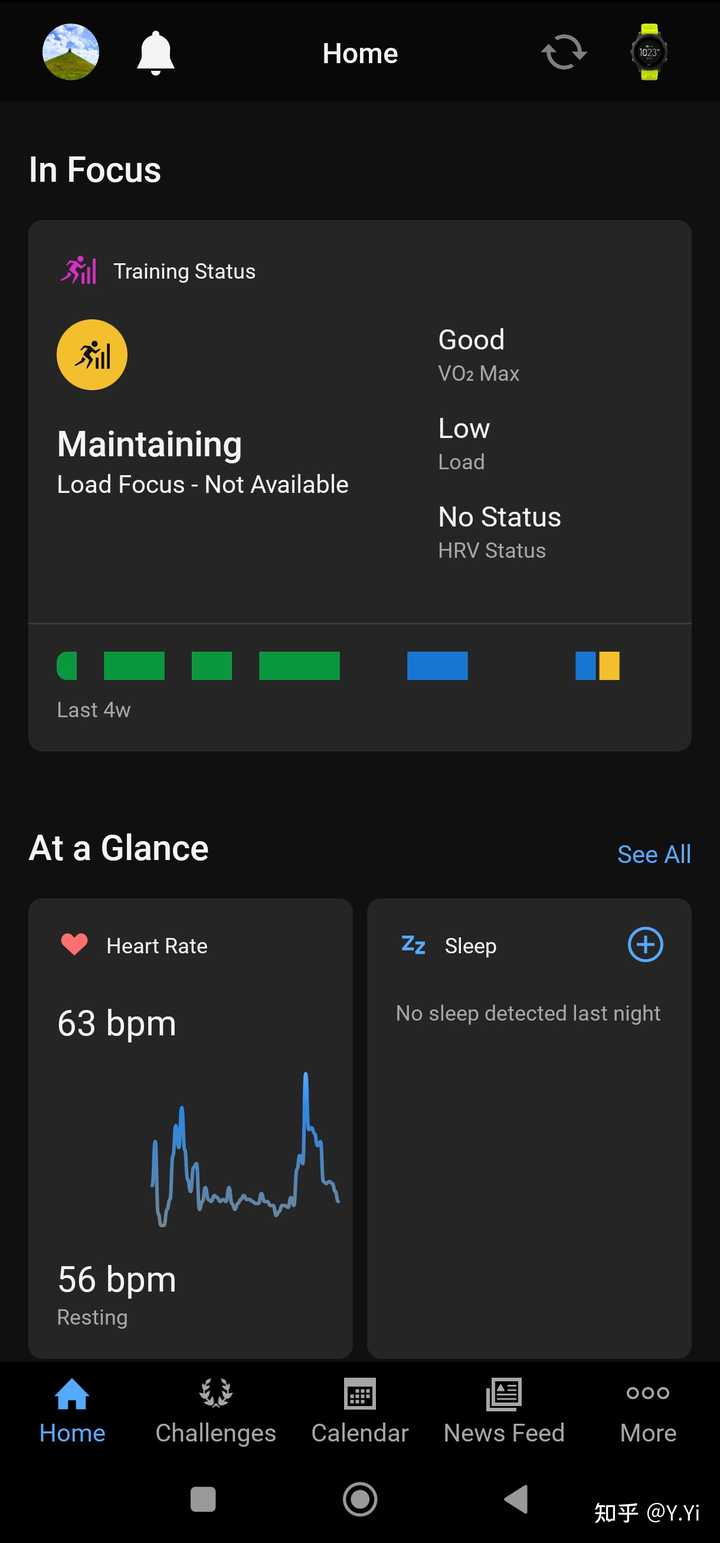Add sleep with the plus icon

pos(645,944)
